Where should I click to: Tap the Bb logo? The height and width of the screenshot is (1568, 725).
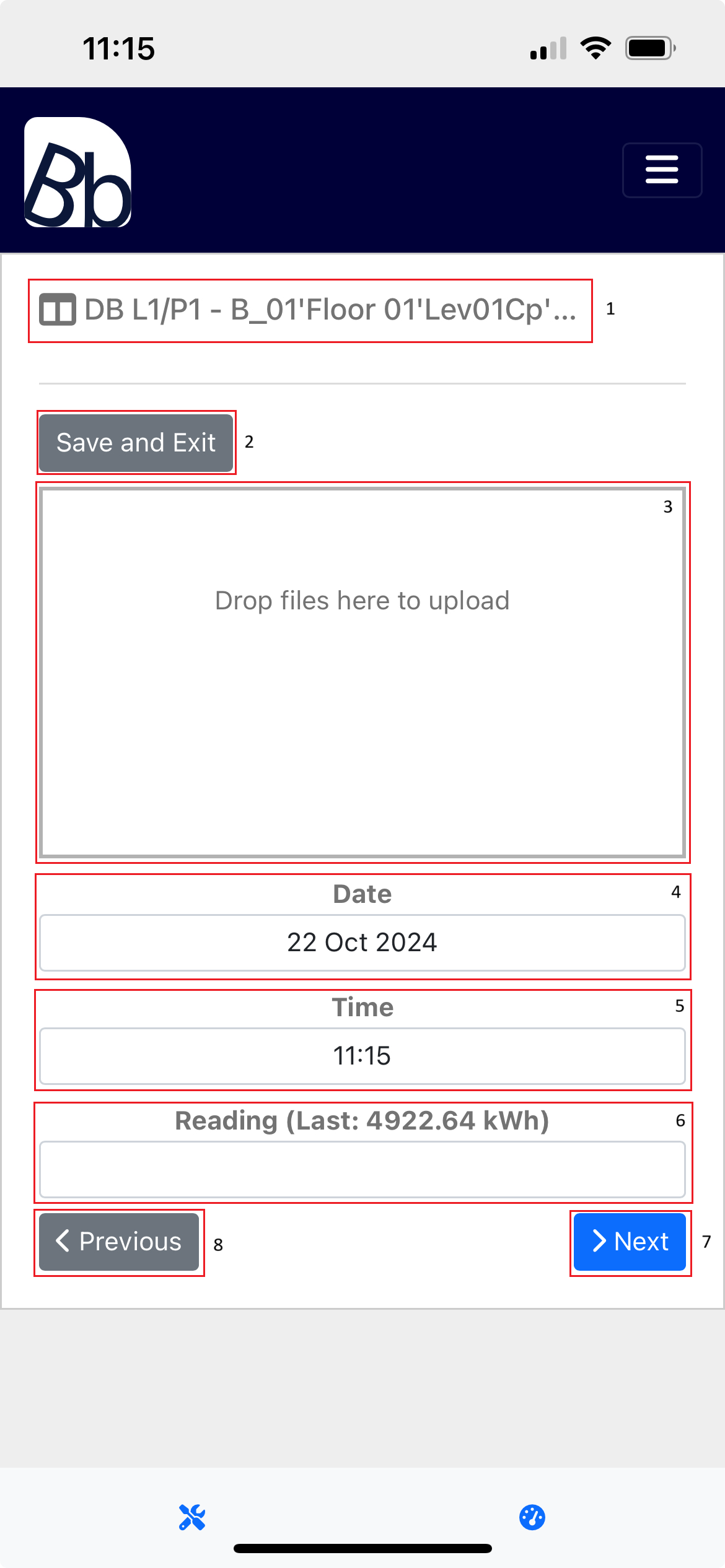pyautogui.click(x=78, y=172)
